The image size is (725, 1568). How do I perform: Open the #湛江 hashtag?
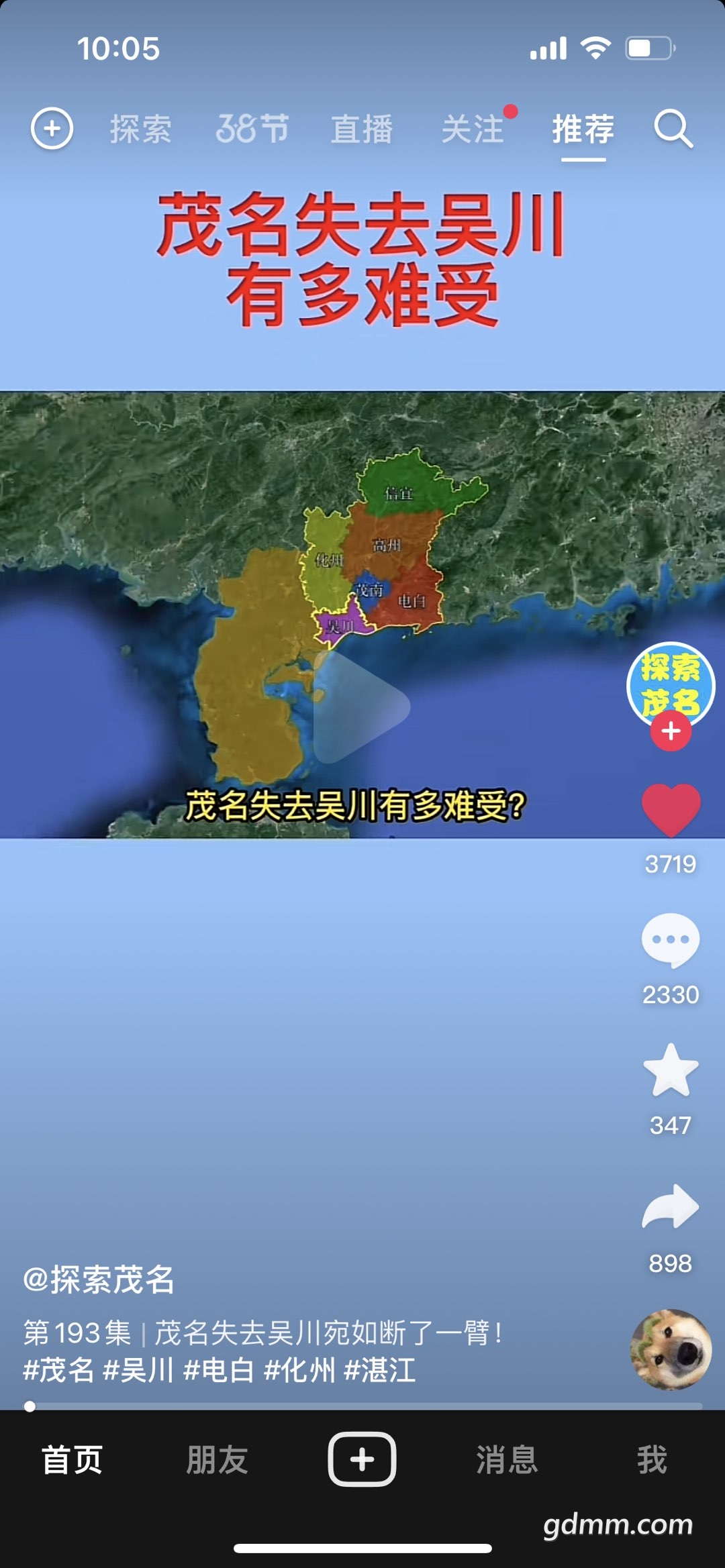pos(380,1370)
